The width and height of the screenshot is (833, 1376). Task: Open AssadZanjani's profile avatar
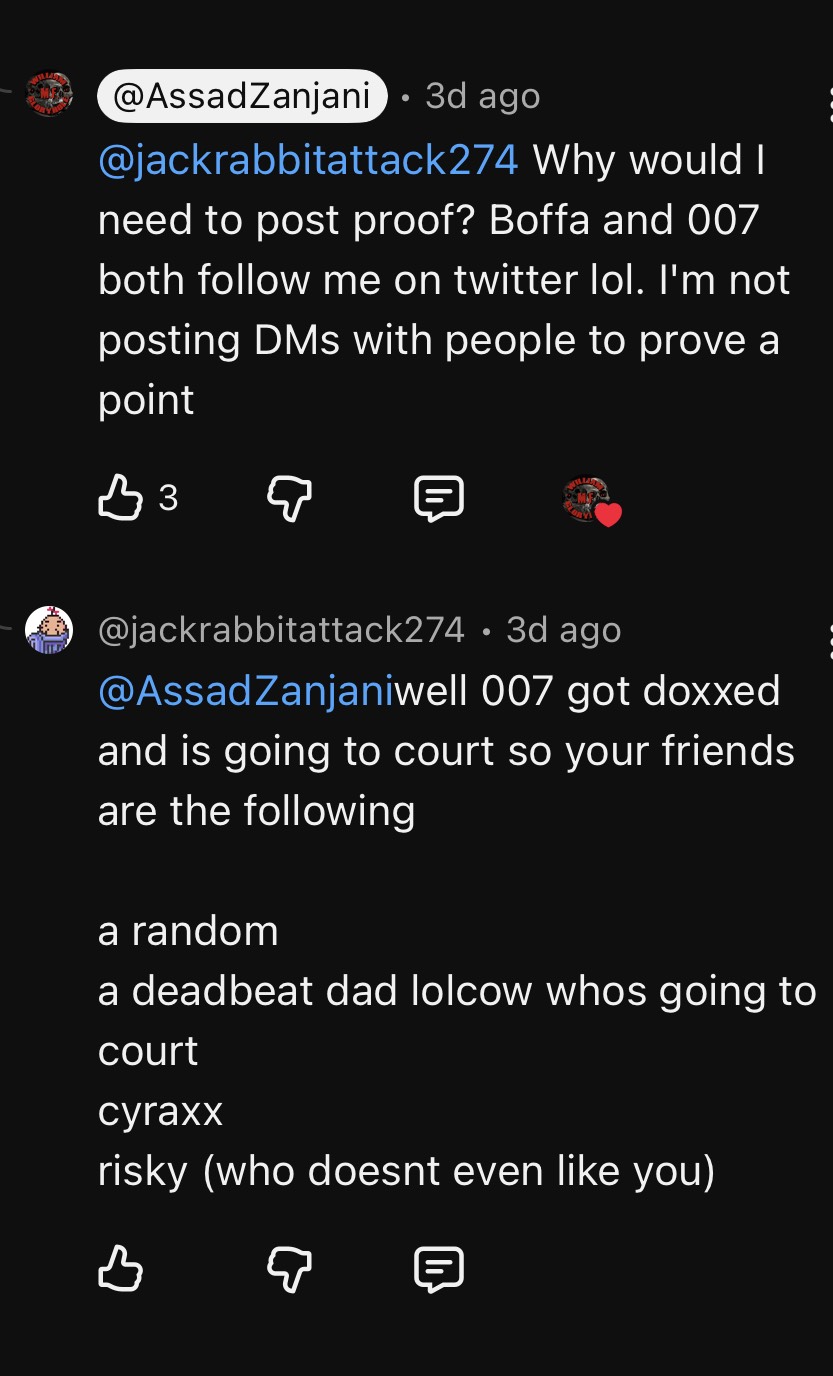coord(49,94)
